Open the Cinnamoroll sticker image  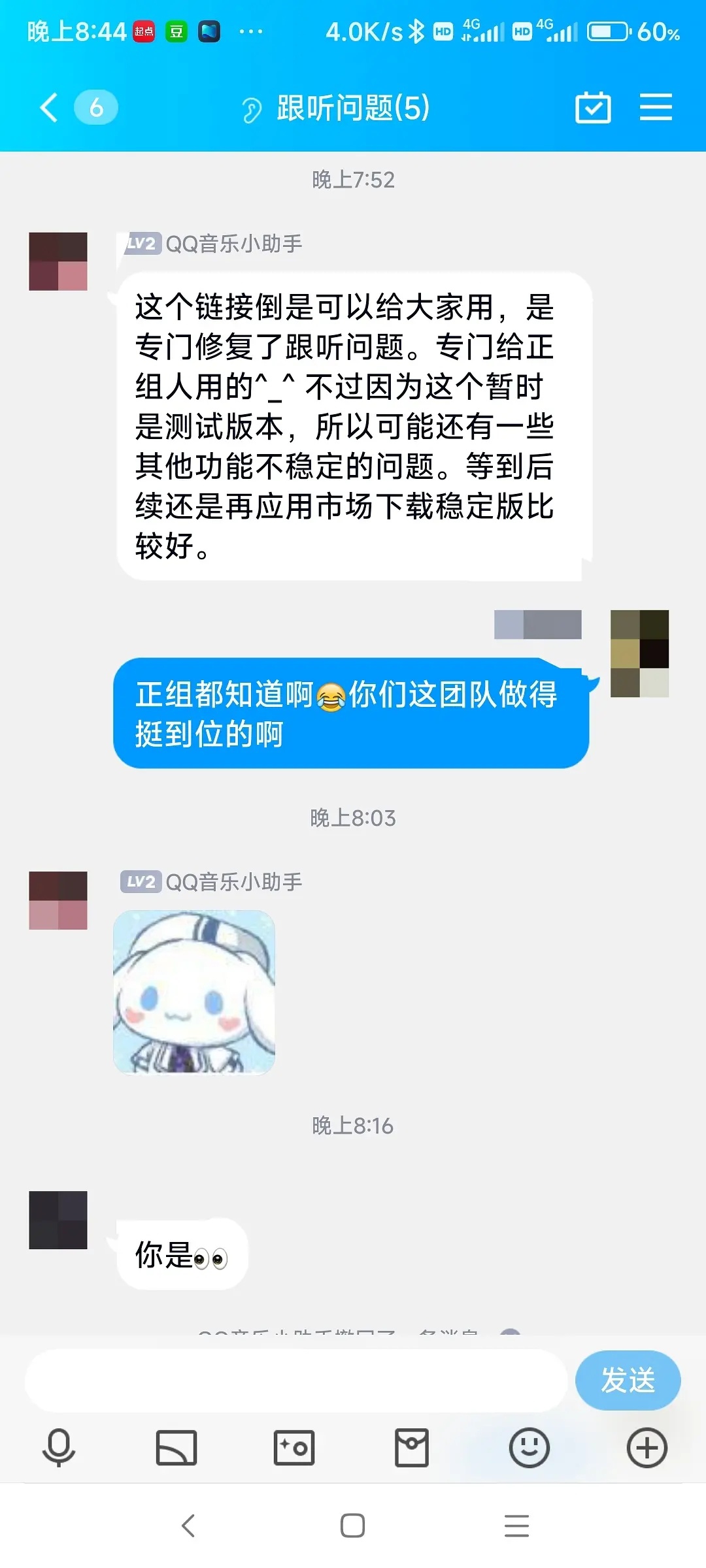194,992
